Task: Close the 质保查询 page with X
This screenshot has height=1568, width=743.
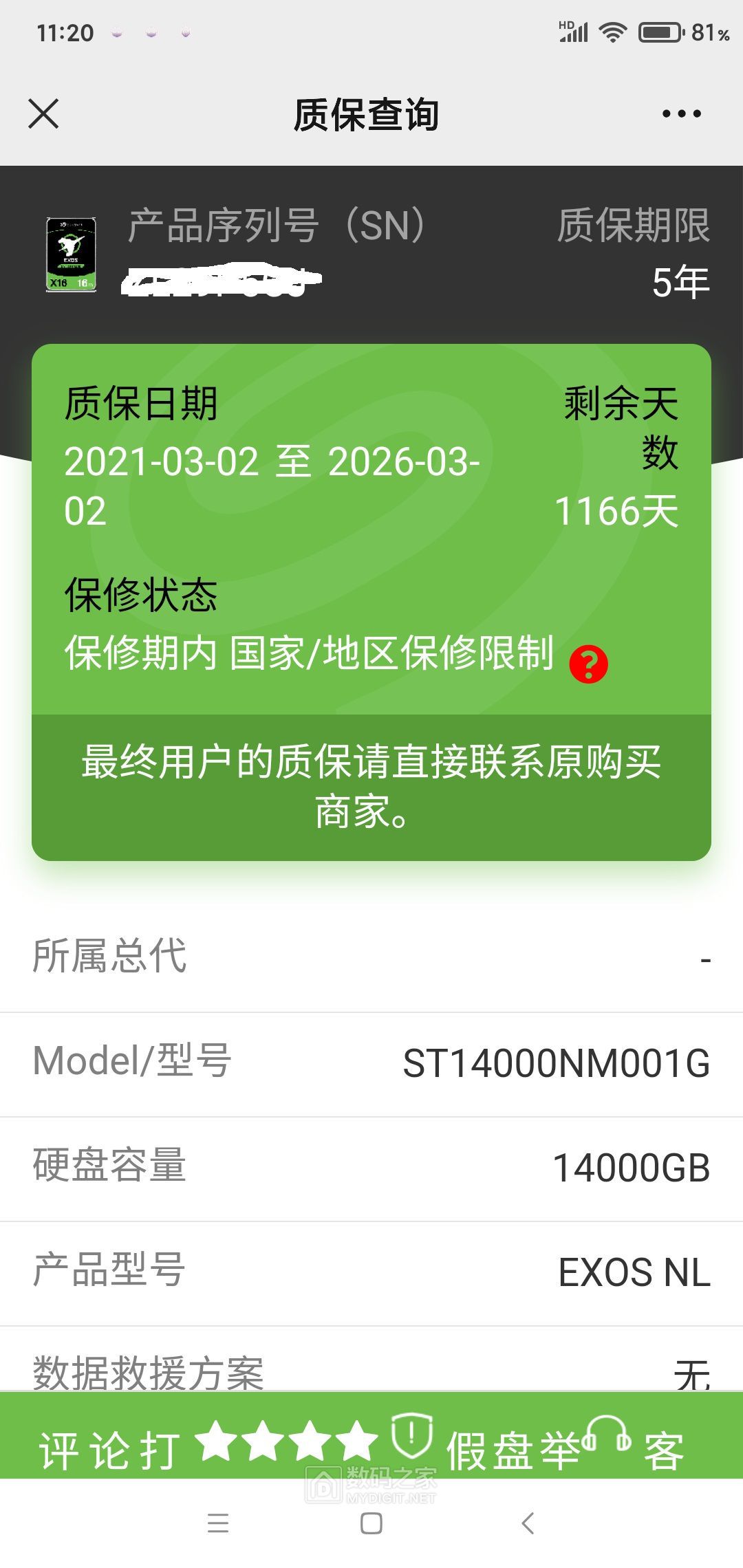Action: (x=44, y=113)
